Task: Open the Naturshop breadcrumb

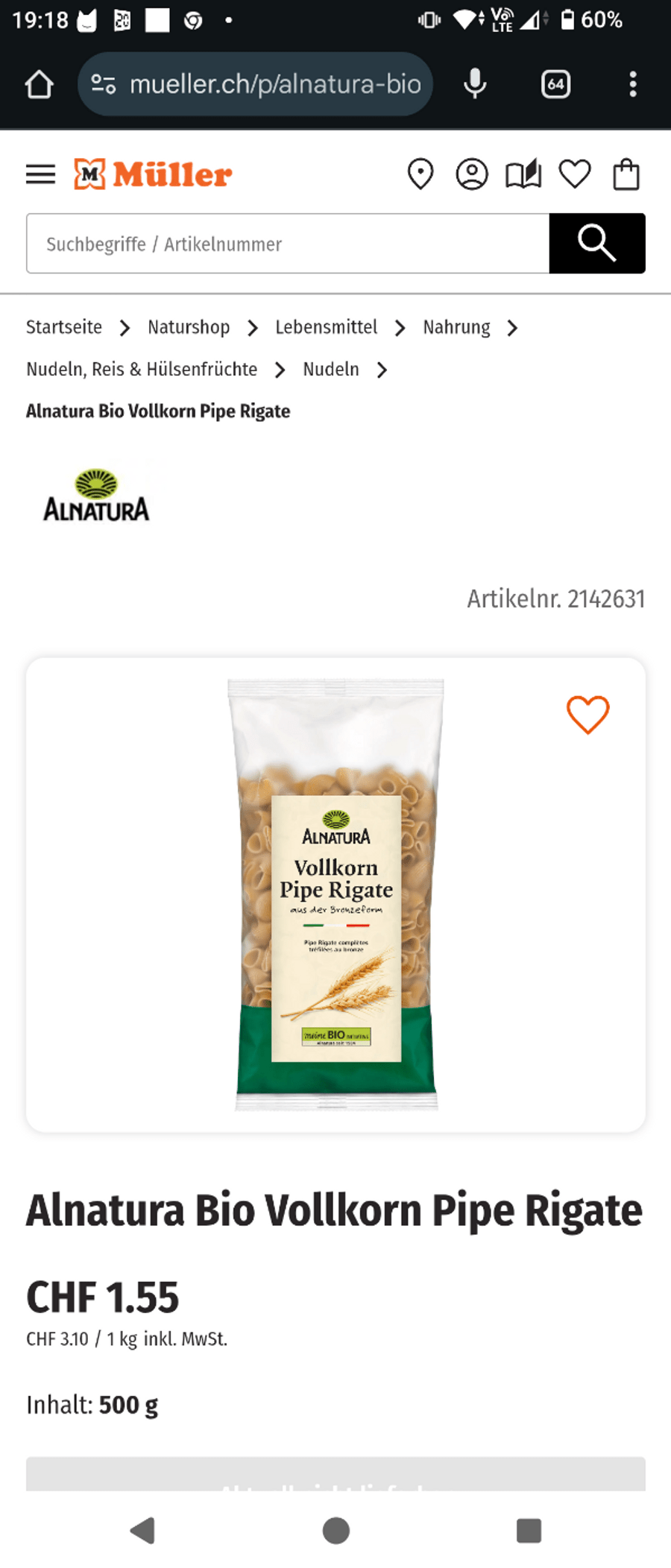Action: pyautogui.click(x=189, y=327)
